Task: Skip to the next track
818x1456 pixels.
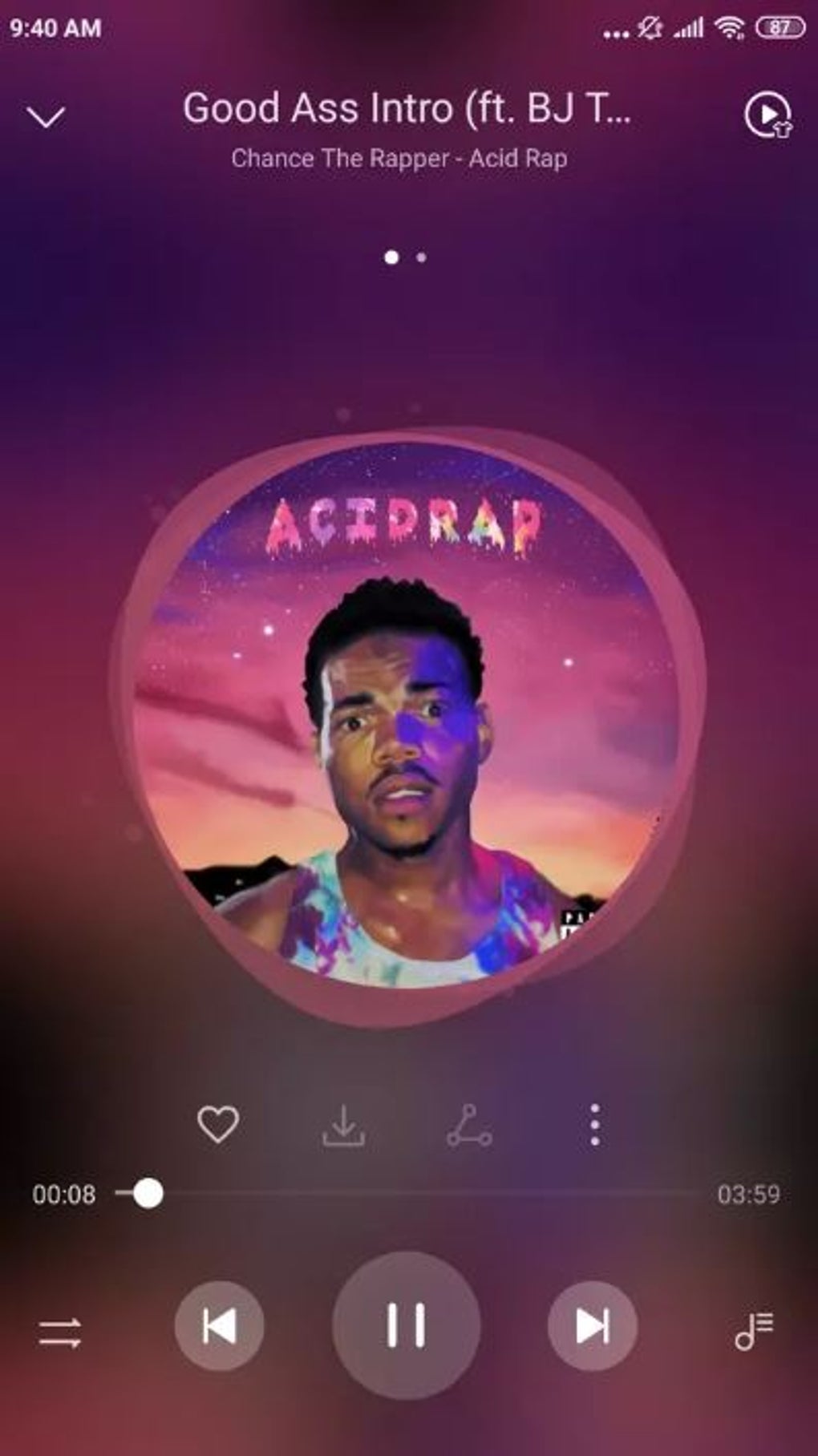Action: (593, 1326)
